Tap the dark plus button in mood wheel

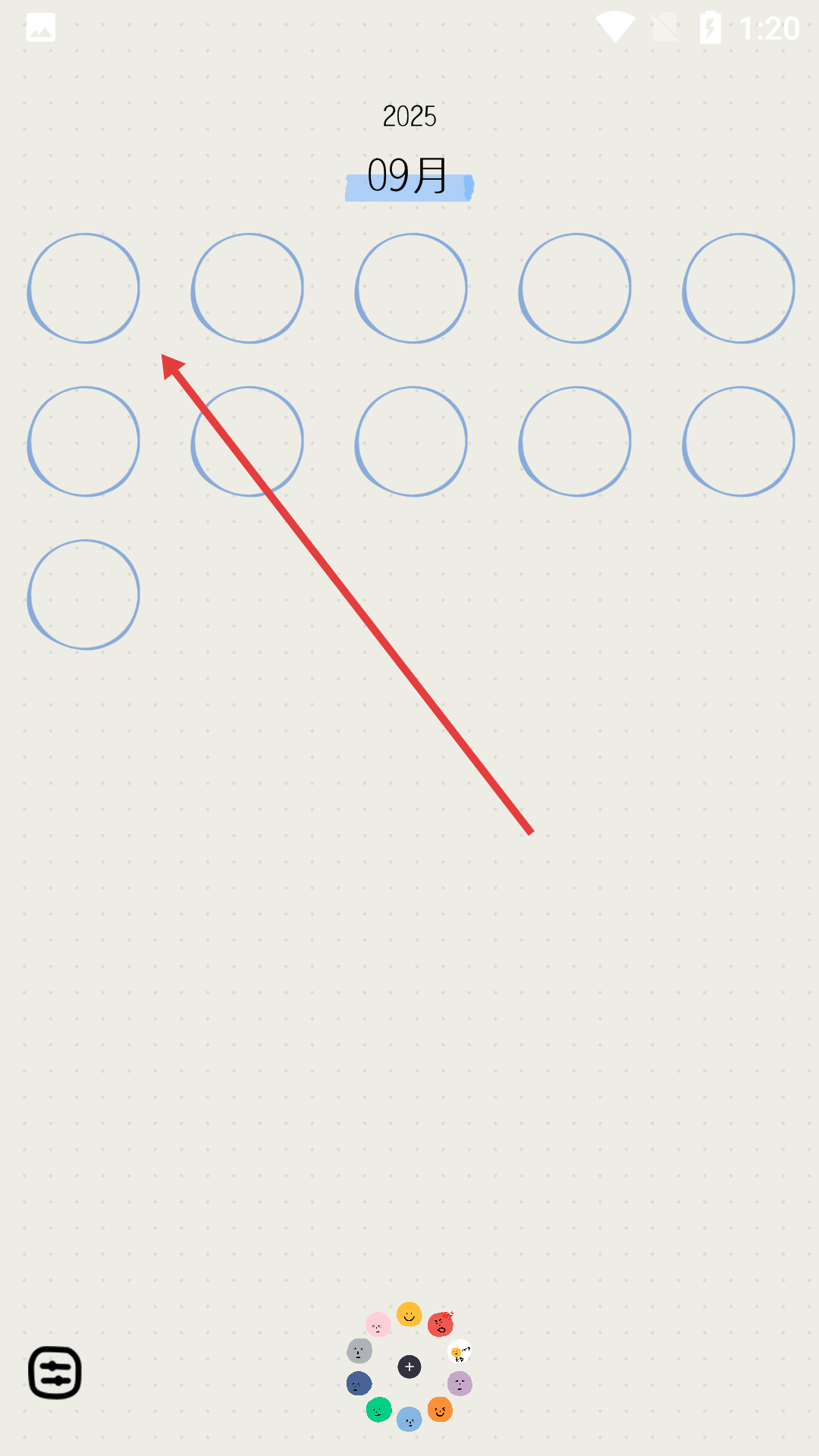(x=409, y=1367)
